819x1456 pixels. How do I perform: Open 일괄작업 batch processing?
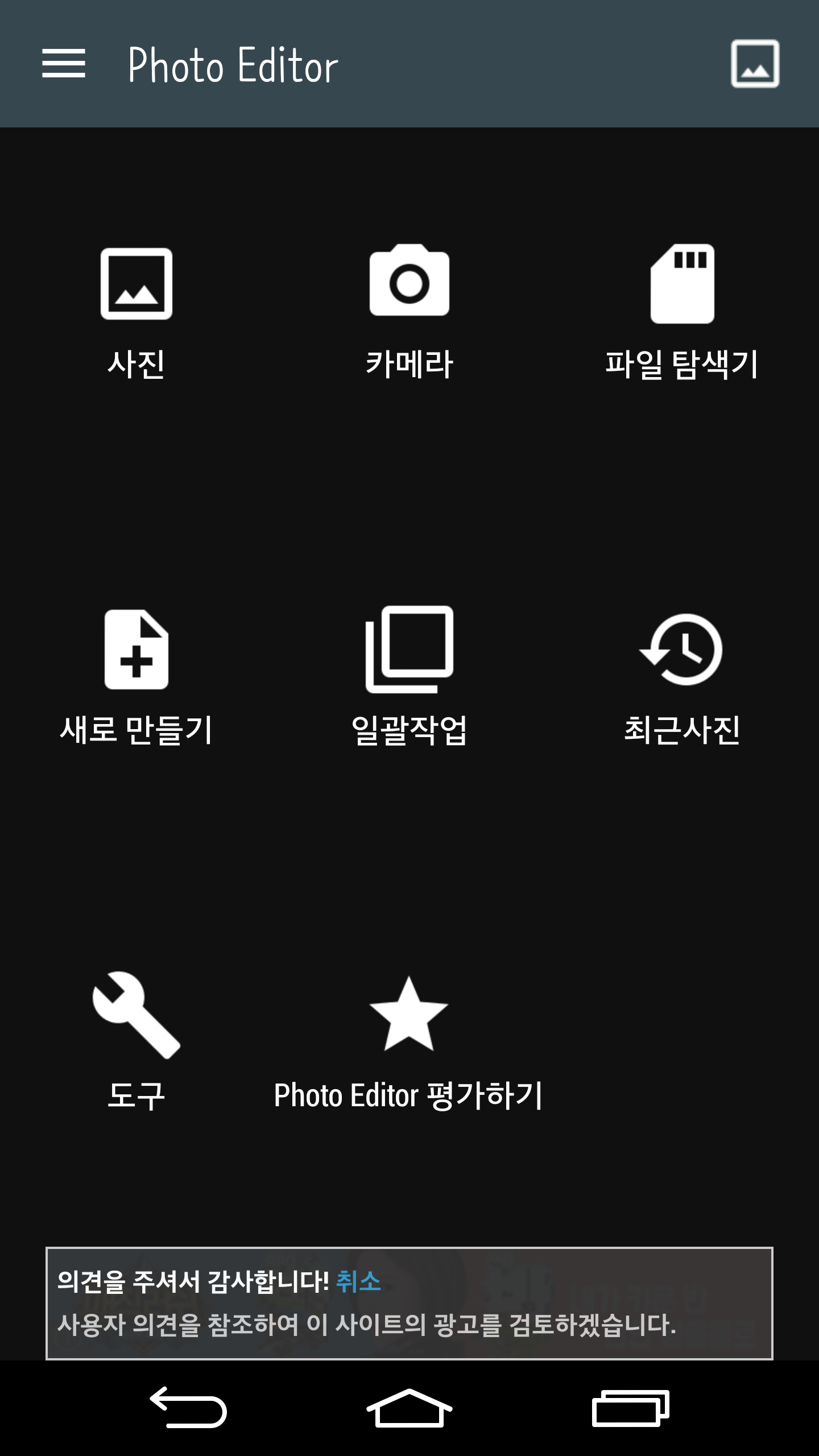[409, 677]
